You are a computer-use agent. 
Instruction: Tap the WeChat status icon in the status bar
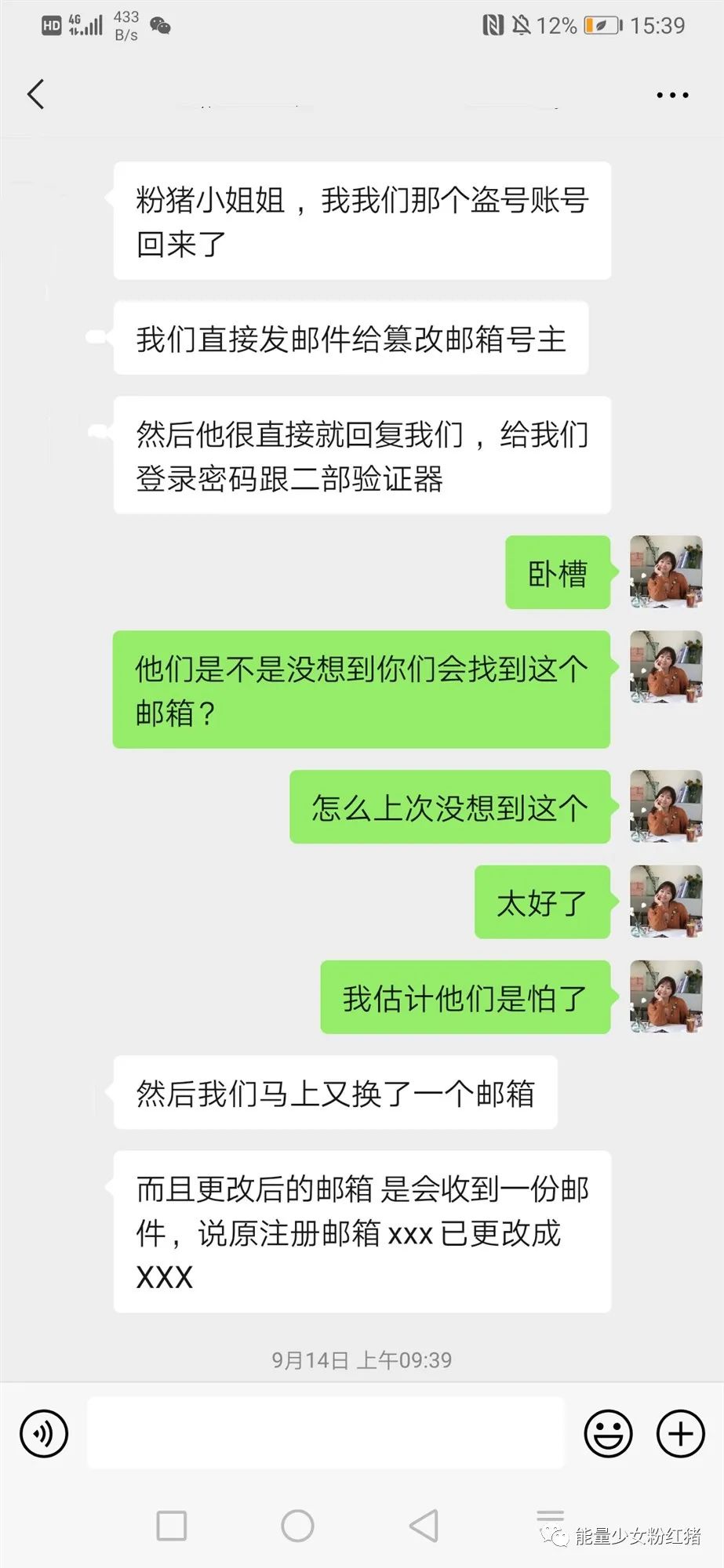[159, 24]
